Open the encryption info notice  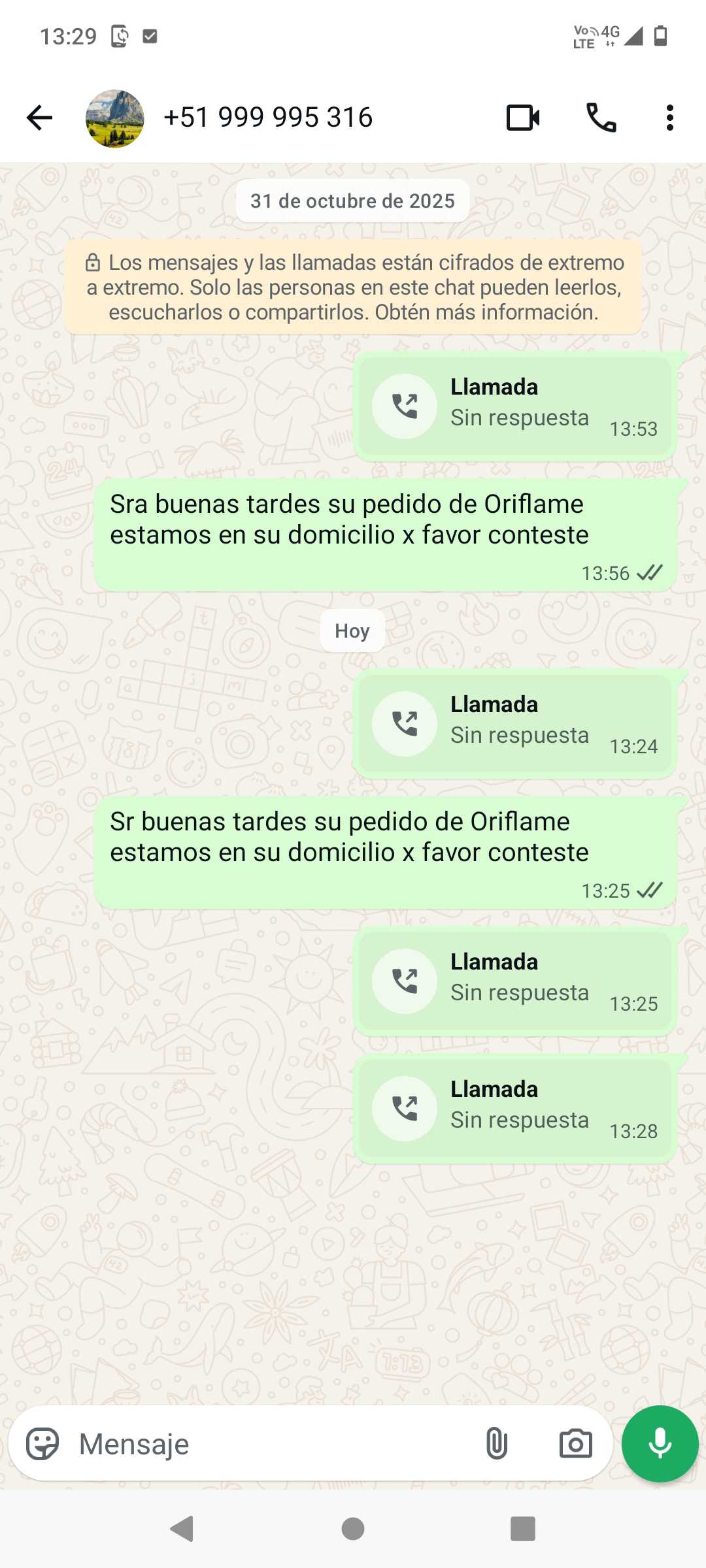tap(353, 287)
